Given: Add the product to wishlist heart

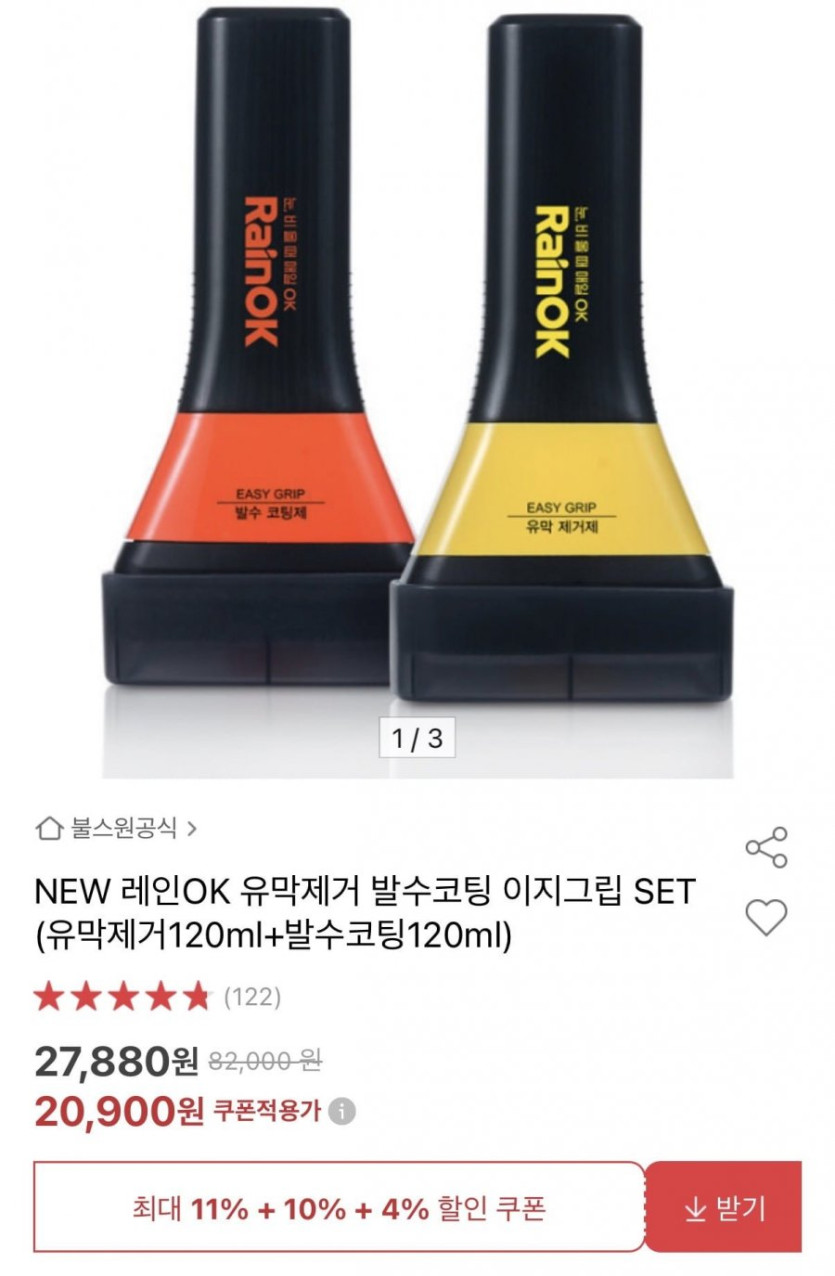Looking at the screenshot, I should point(766,917).
